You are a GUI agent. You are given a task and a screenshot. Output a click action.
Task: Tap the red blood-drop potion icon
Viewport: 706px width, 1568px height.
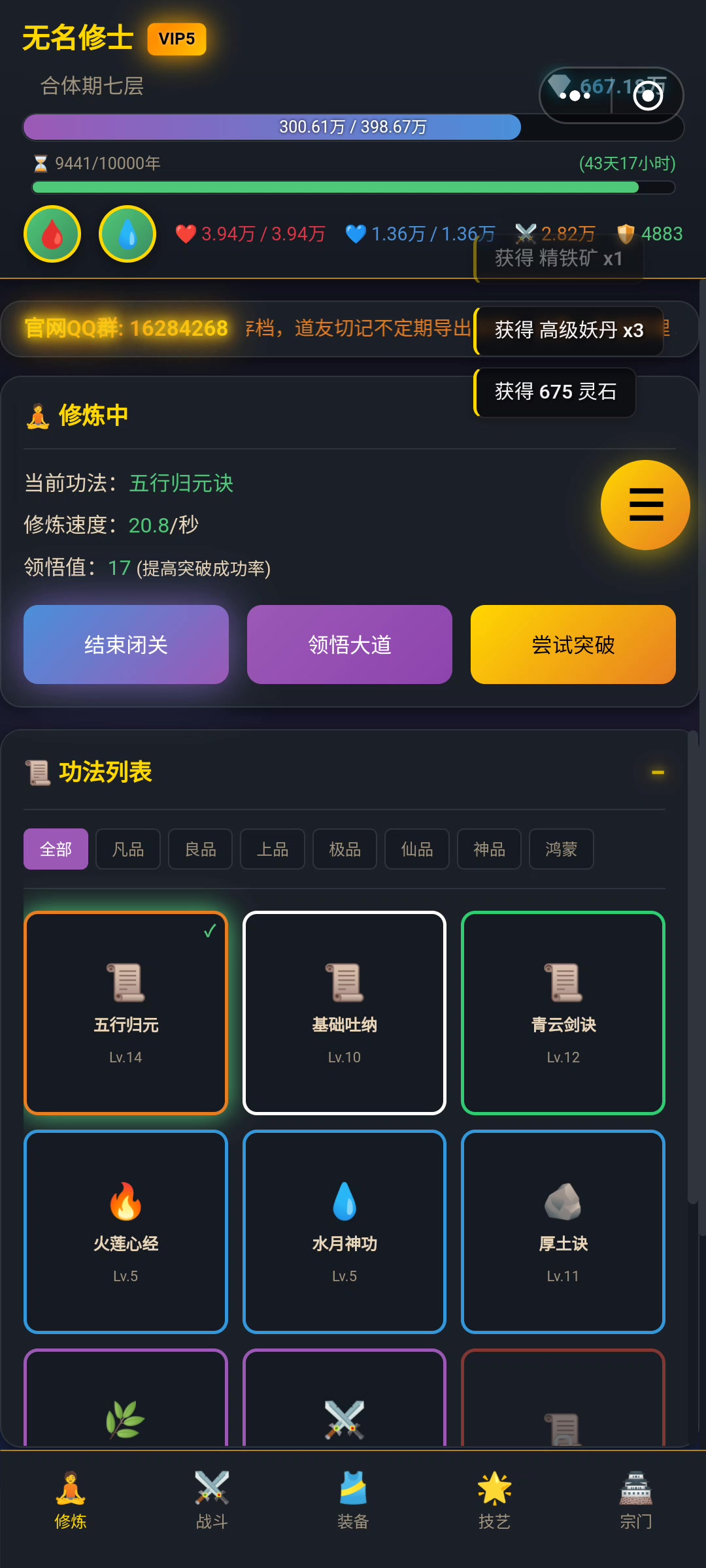pyautogui.click(x=52, y=234)
